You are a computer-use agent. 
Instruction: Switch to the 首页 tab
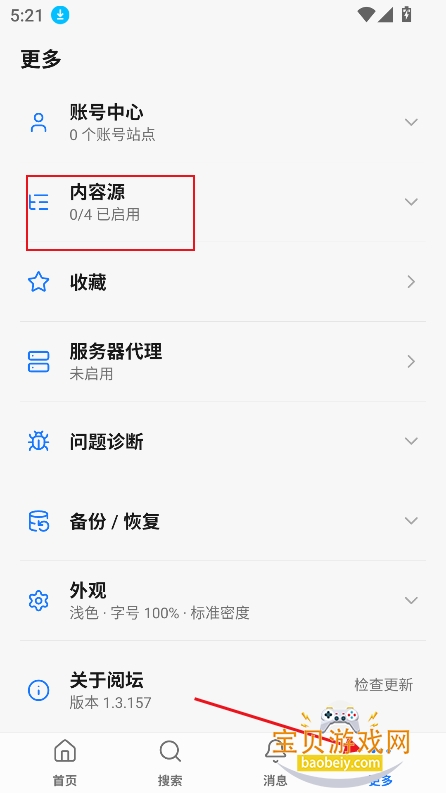[x=65, y=762]
